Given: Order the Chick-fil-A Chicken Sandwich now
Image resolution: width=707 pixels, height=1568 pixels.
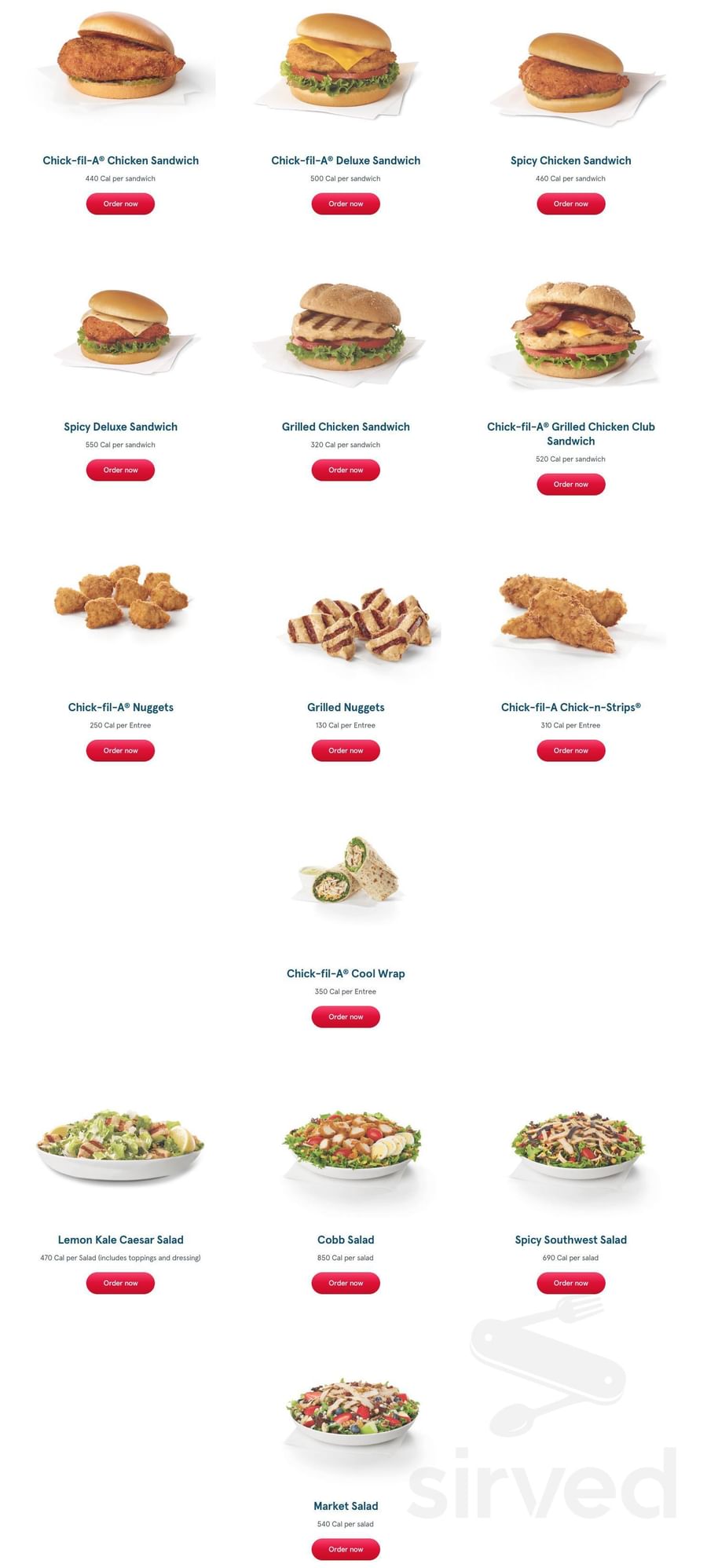Looking at the screenshot, I should click(120, 203).
